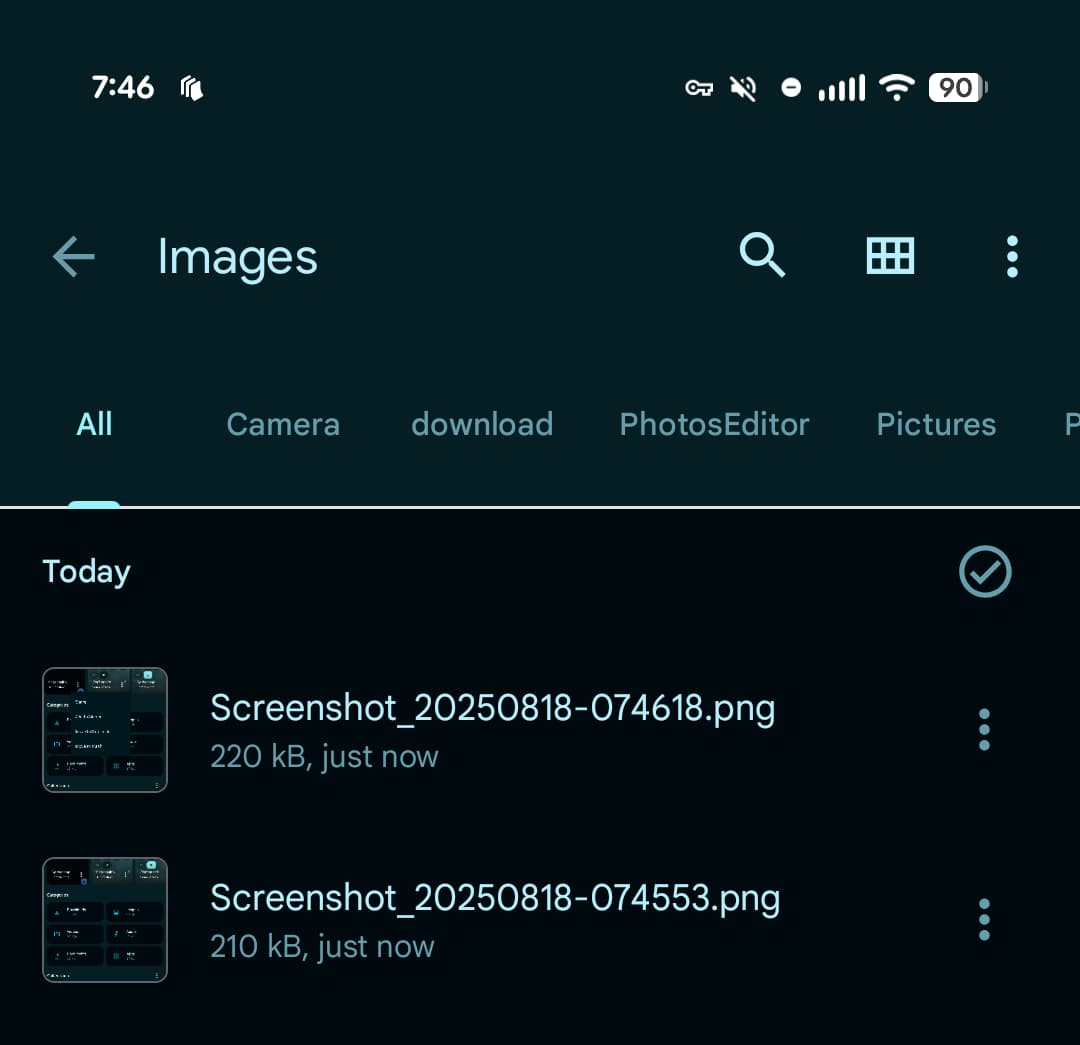Open the app bar overflow menu
The image size is (1080, 1045).
coord(1012,257)
